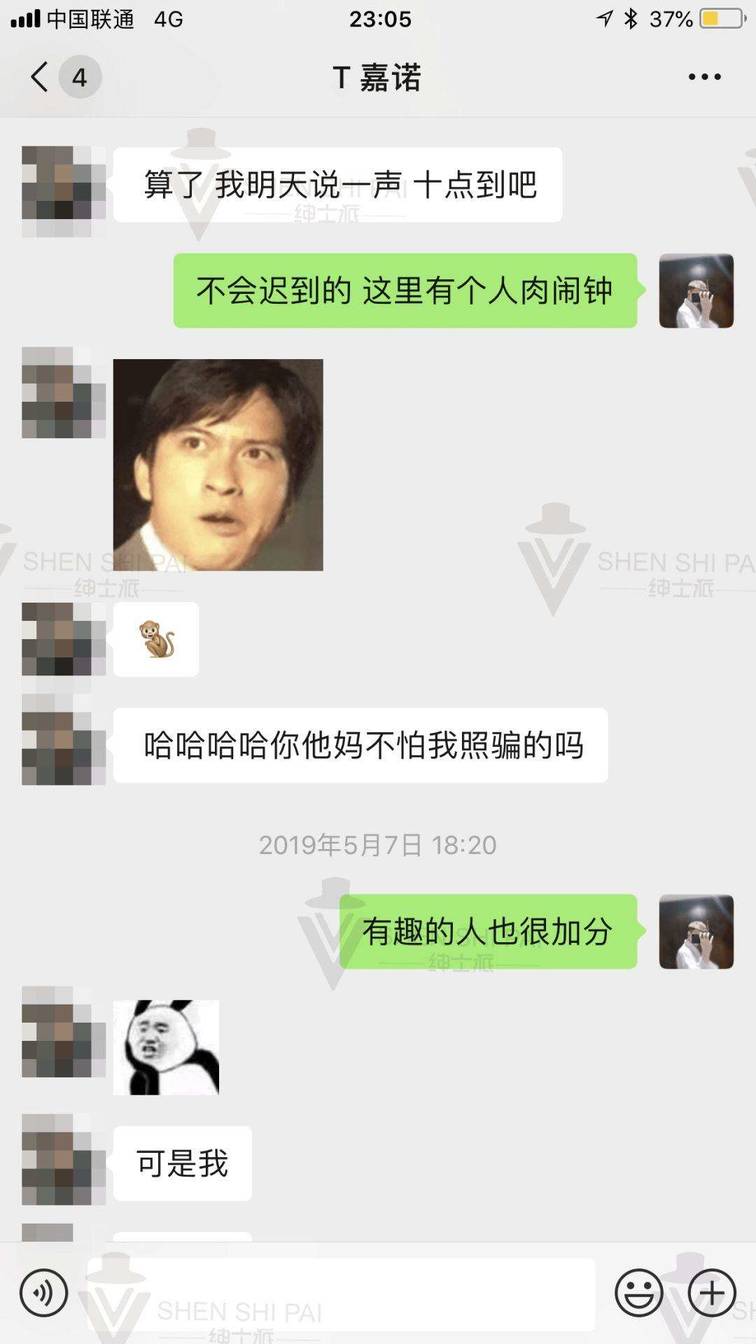Viewport: 756px width, 1344px height.
Task: Open chat details via three-dot menu
Action: click(x=704, y=77)
